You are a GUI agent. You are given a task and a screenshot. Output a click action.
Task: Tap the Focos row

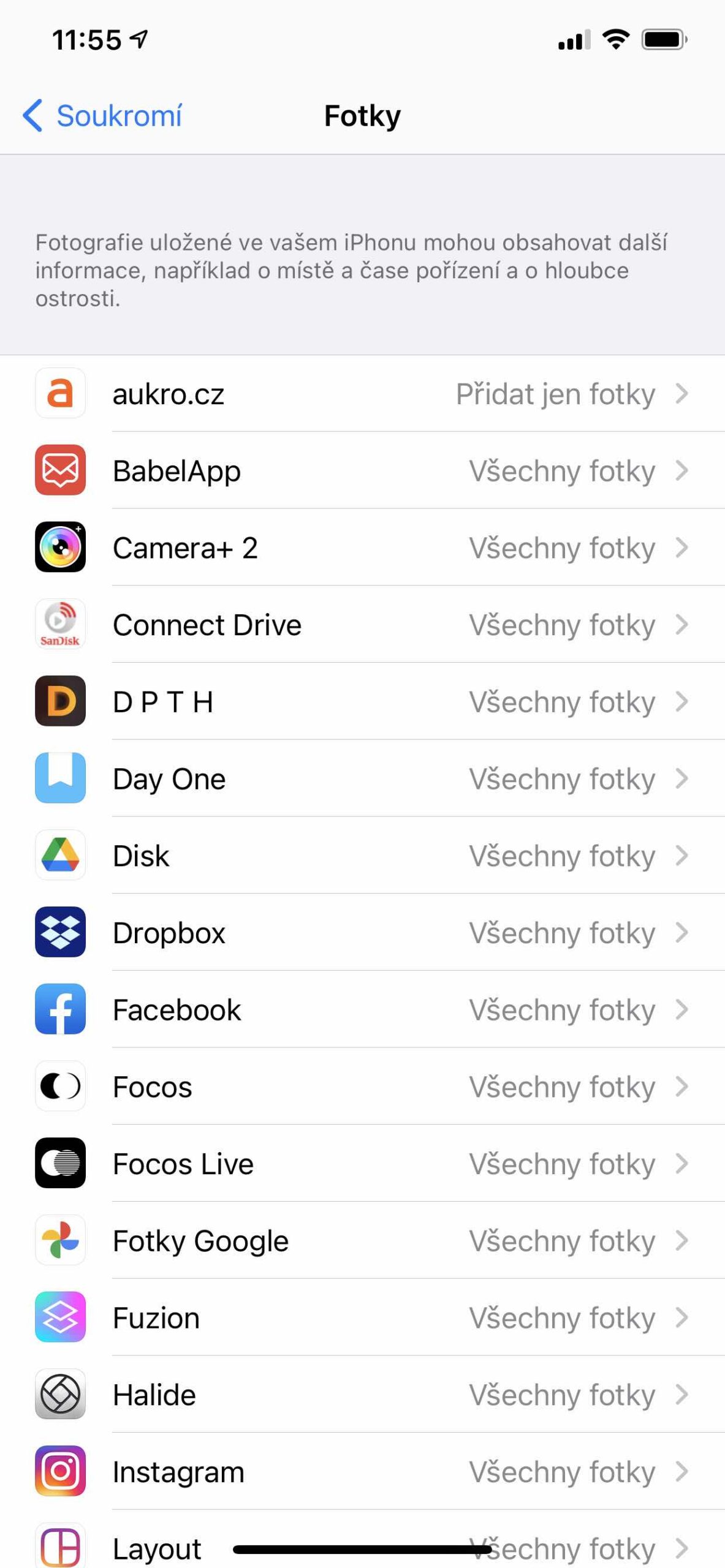coord(362,1087)
